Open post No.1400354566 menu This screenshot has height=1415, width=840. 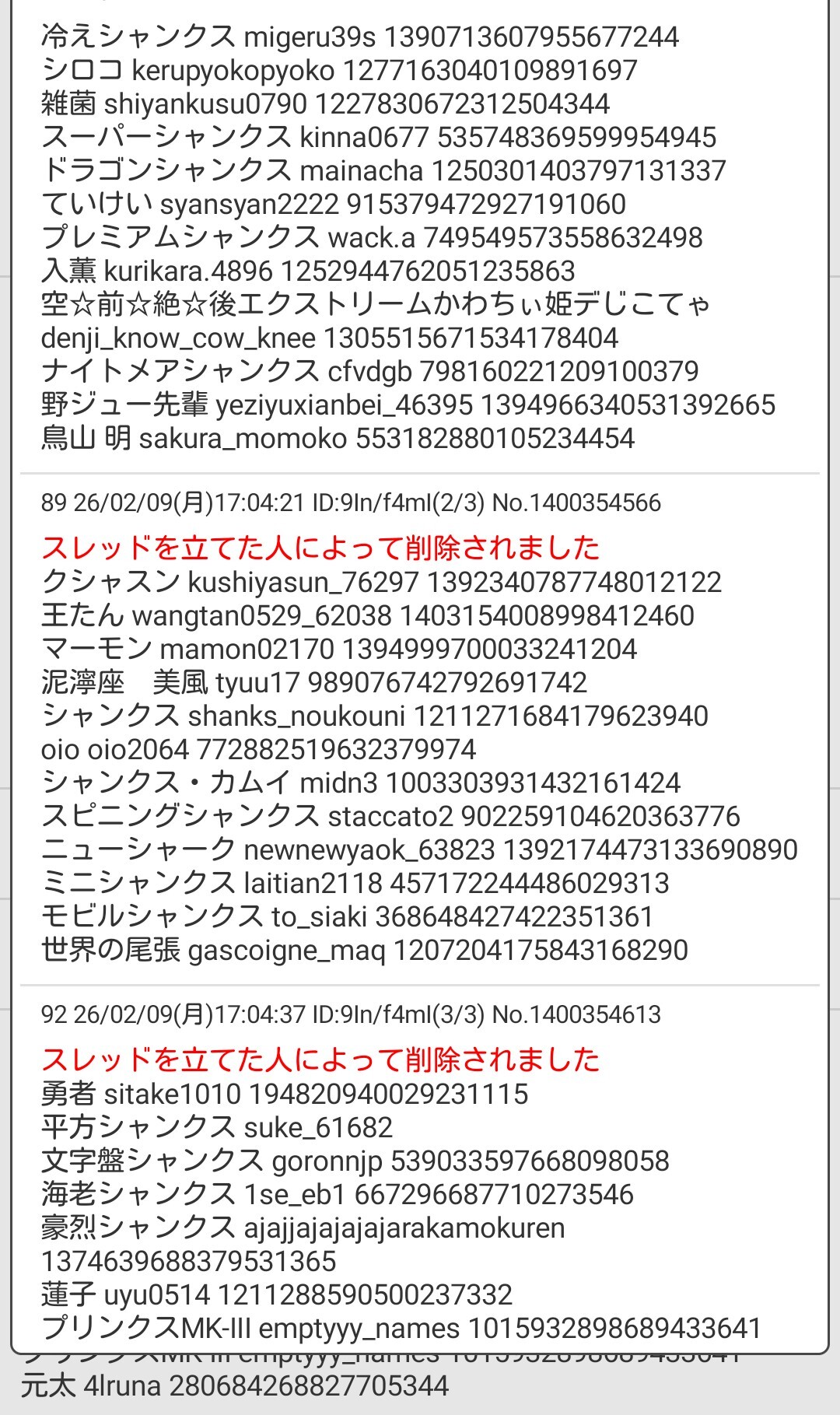[x=576, y=503]
